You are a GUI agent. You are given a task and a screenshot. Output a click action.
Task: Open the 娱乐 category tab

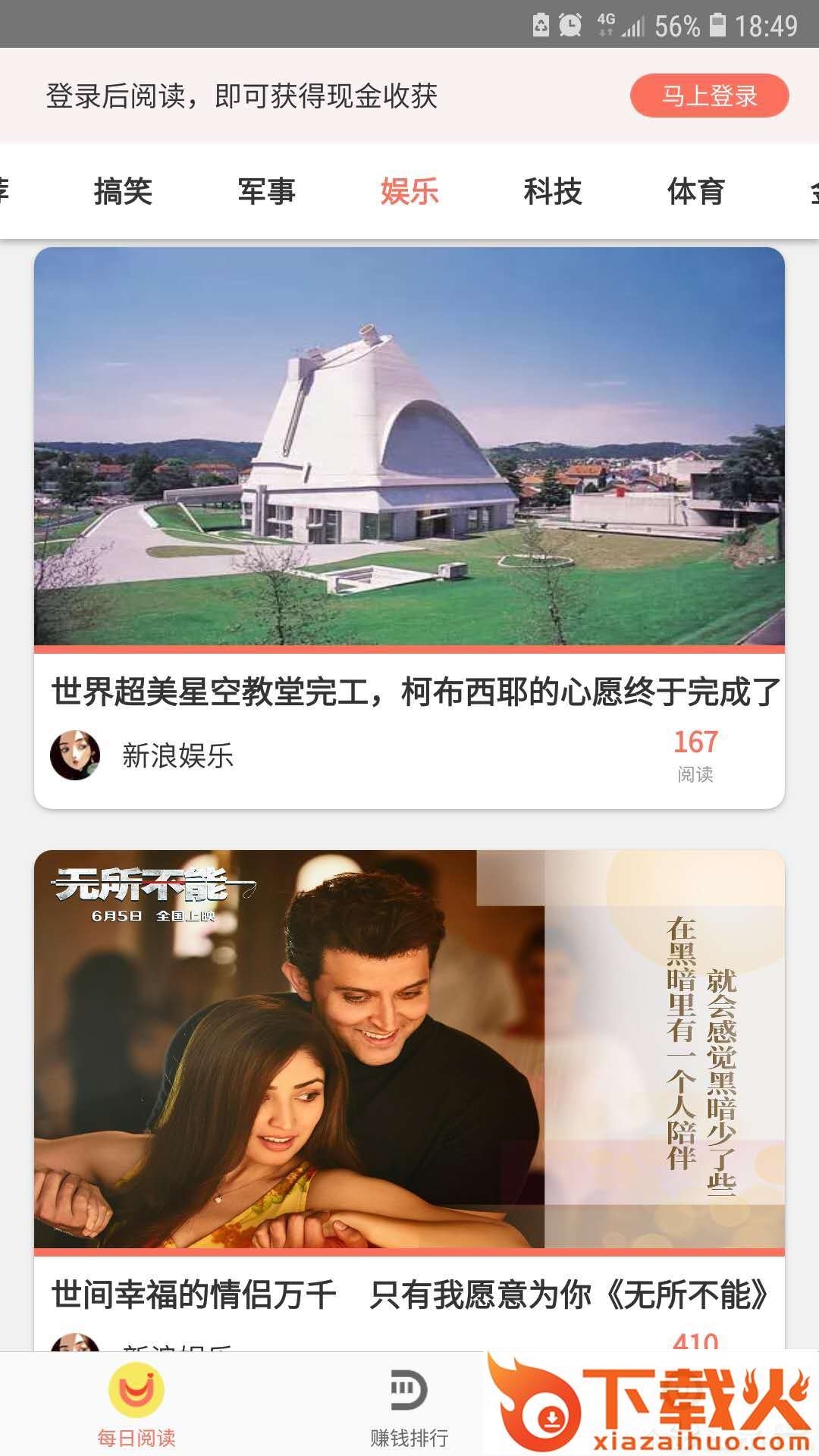409,191
